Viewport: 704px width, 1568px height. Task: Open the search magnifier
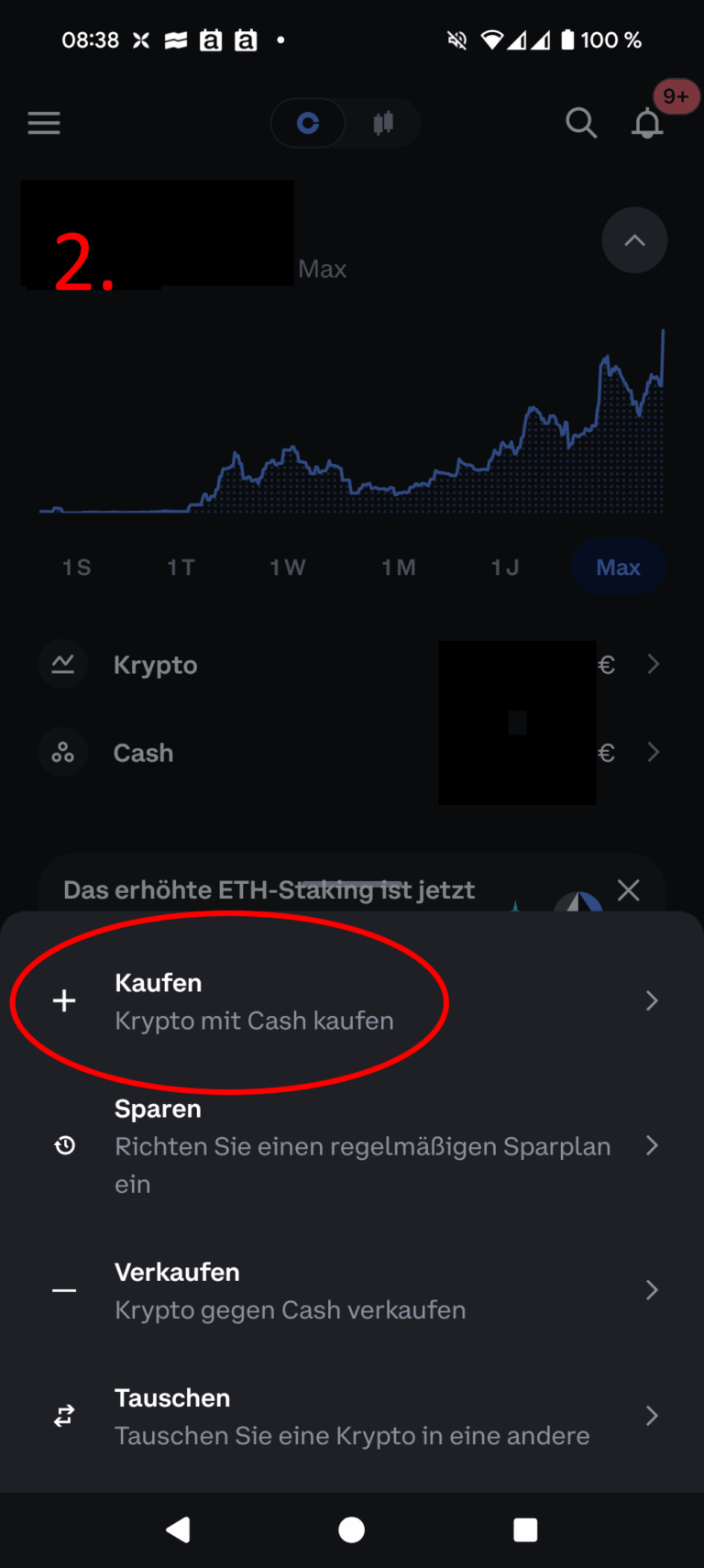pos(580,123)
